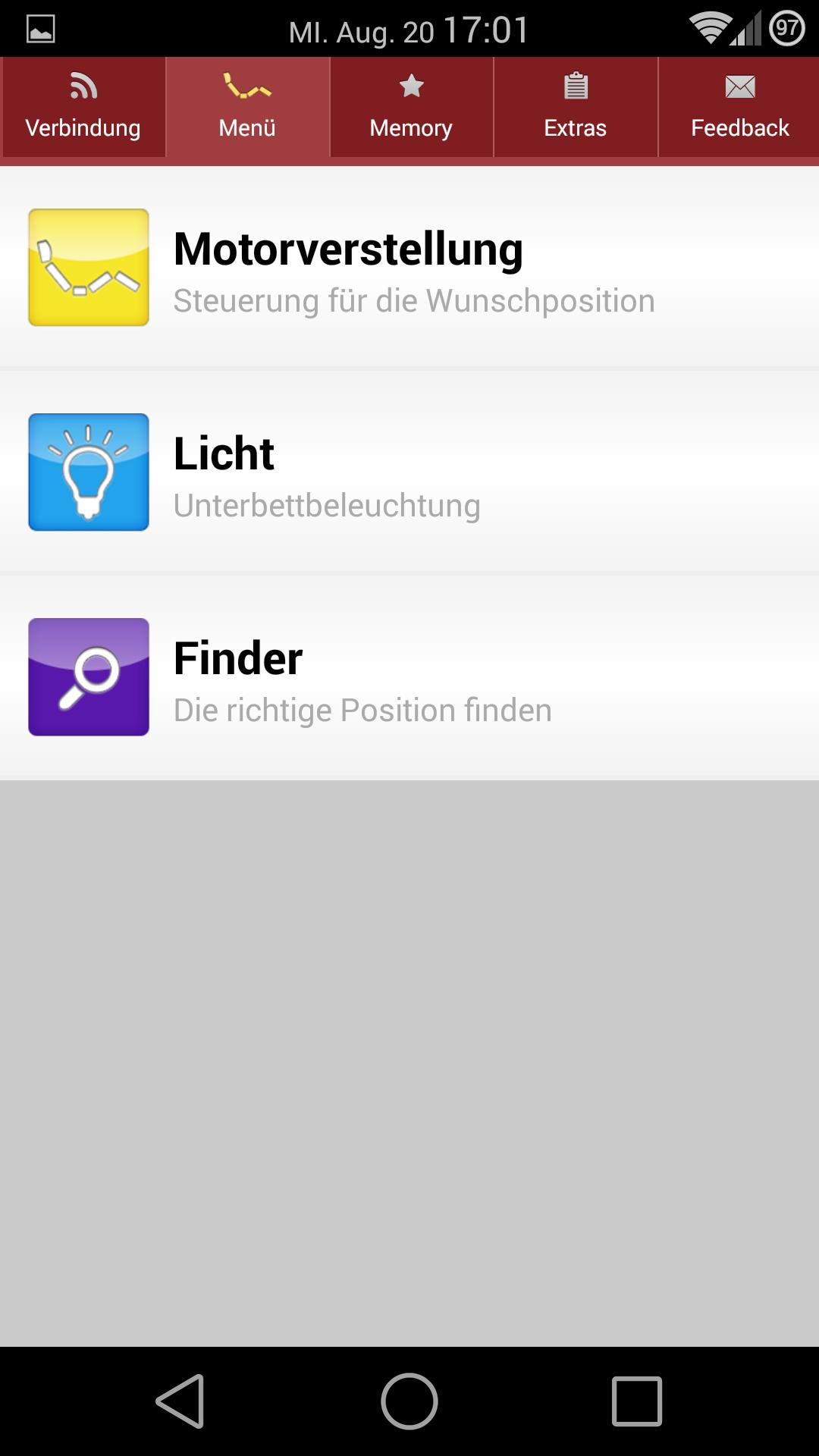
Task: Open Motorverstellung via its yellow bed icon
Action: coord(88,267)
